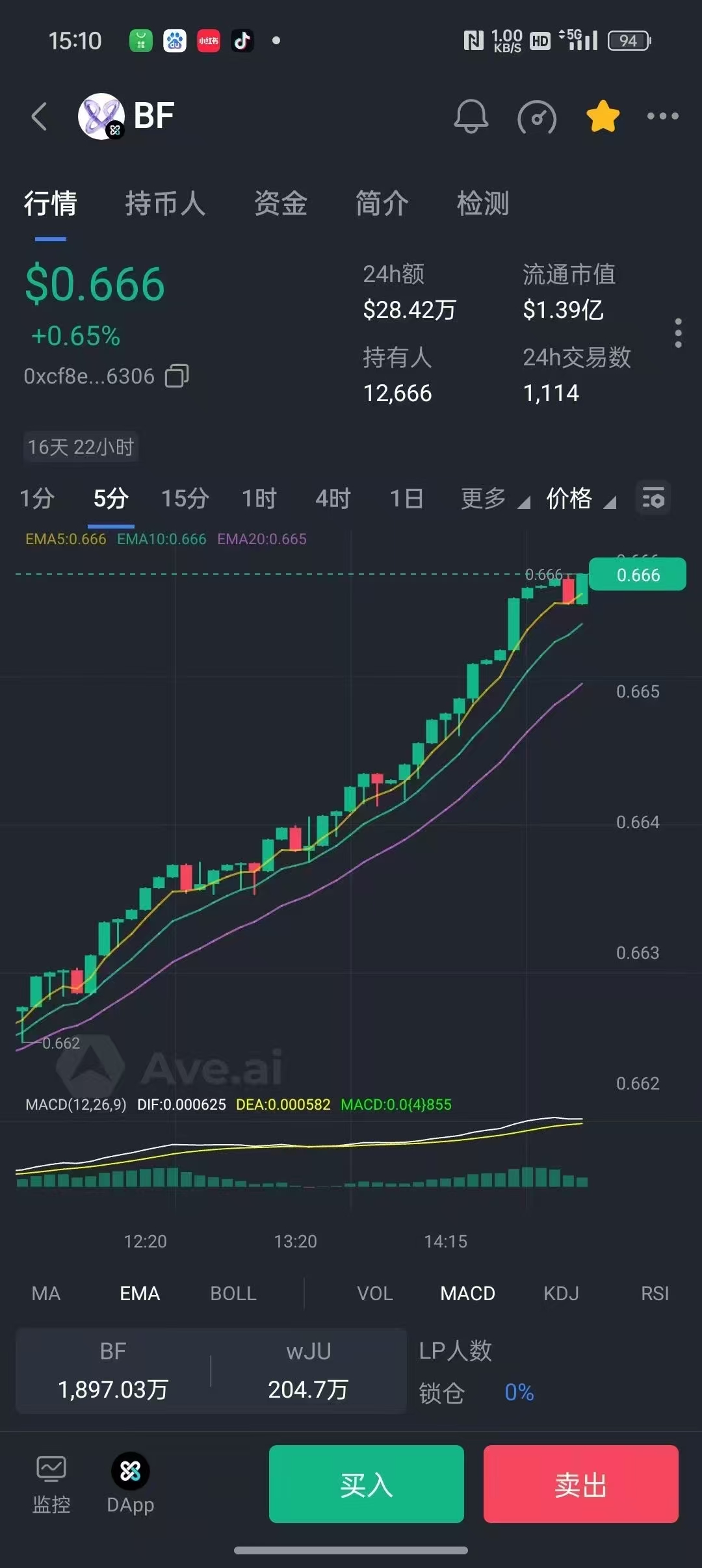Image resolution: width=702 pixels, height=1568 pixels.
Task: Copy the contract address 0xcf8e...6306
Action: [x=177, y=376]
